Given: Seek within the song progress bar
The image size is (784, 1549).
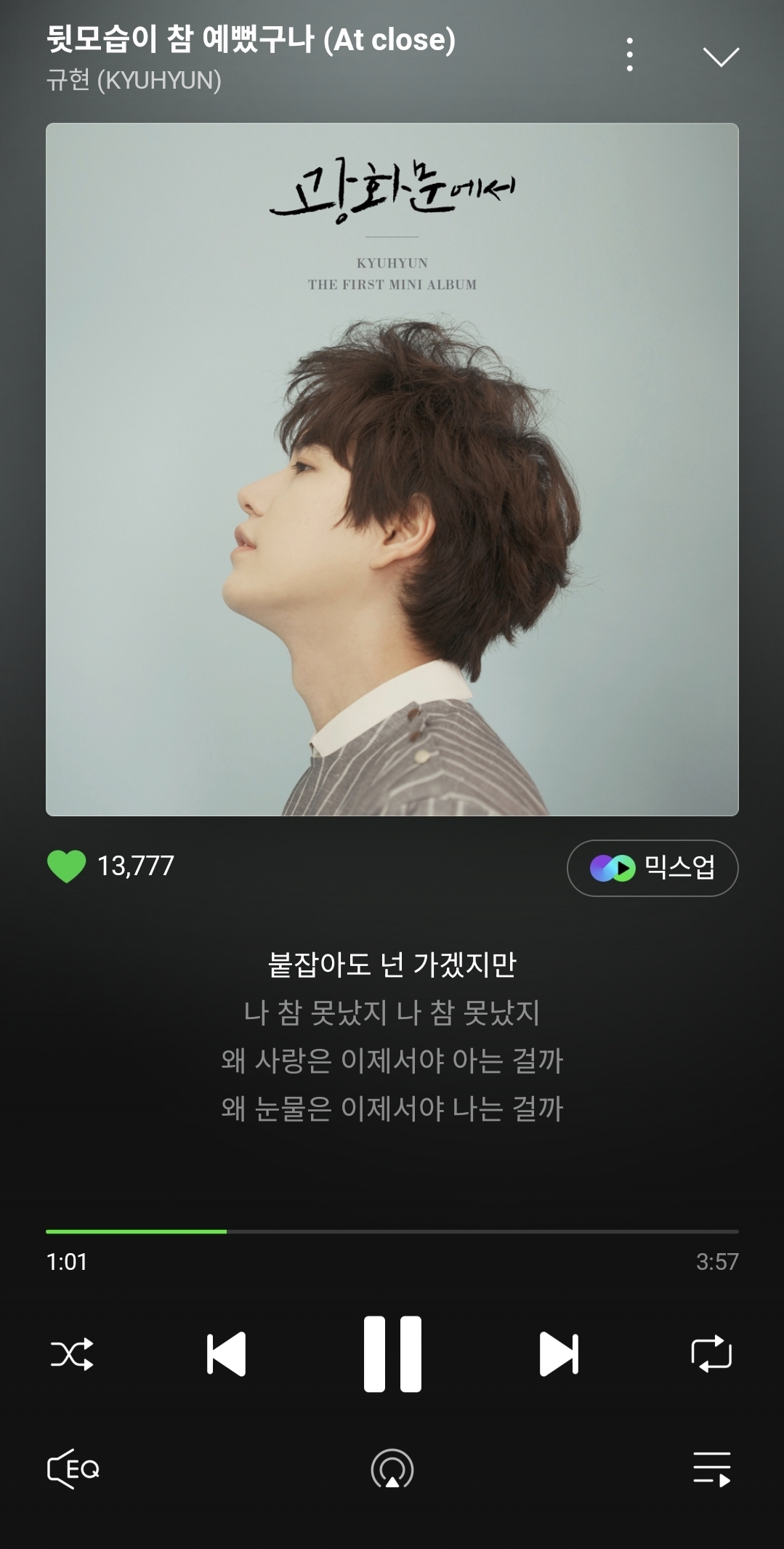Looking at the screenshot, I should [x=392, y=1231].
